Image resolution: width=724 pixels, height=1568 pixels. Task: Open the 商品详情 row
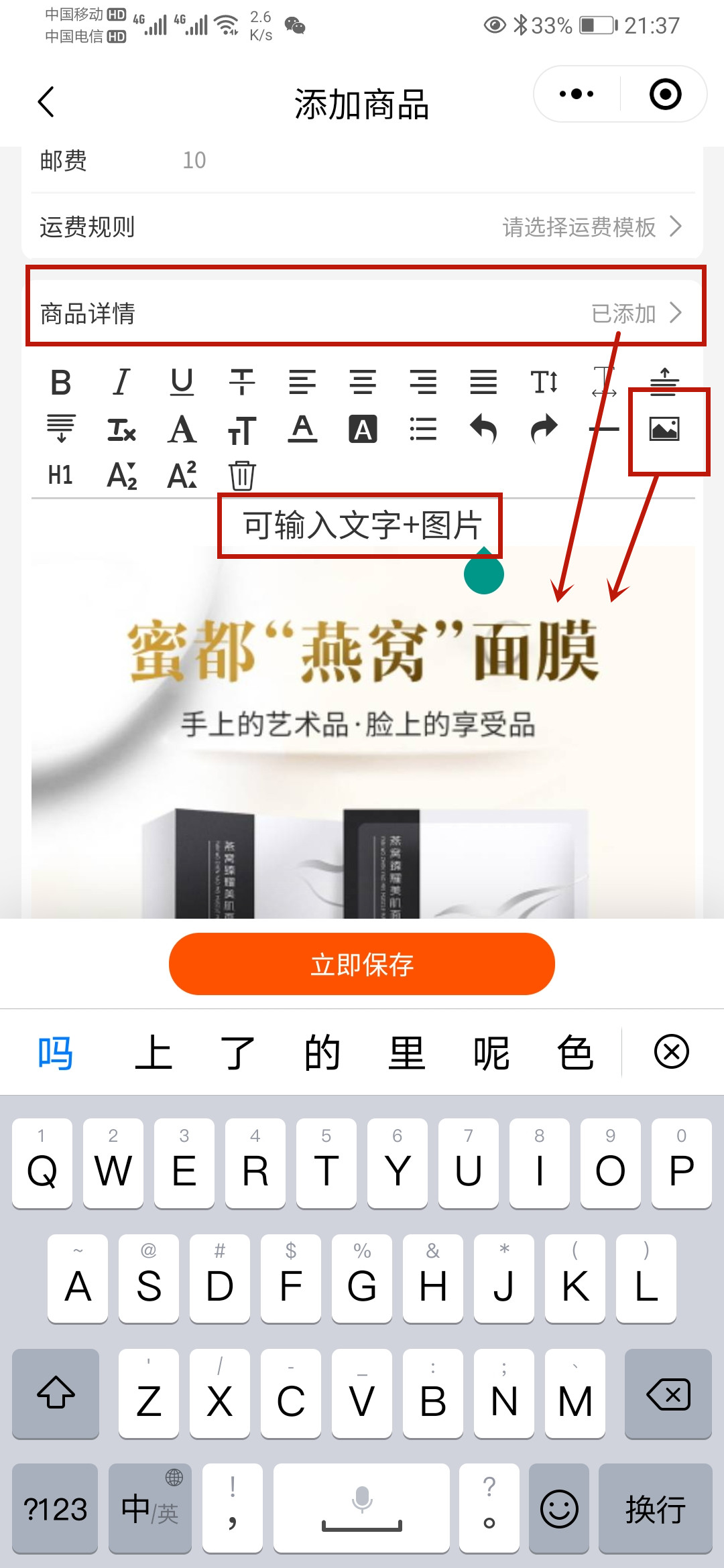[x=362, y=313]
